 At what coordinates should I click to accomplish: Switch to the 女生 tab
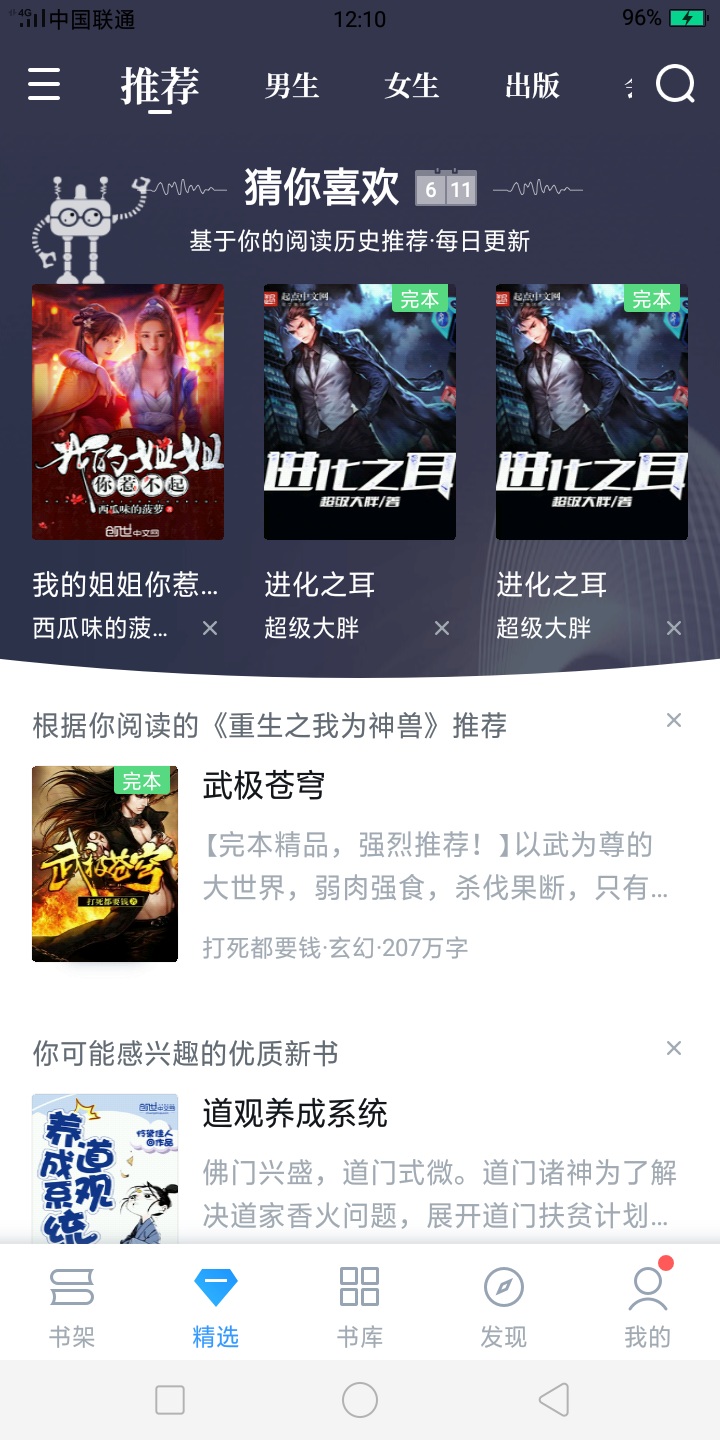point(411,86)
